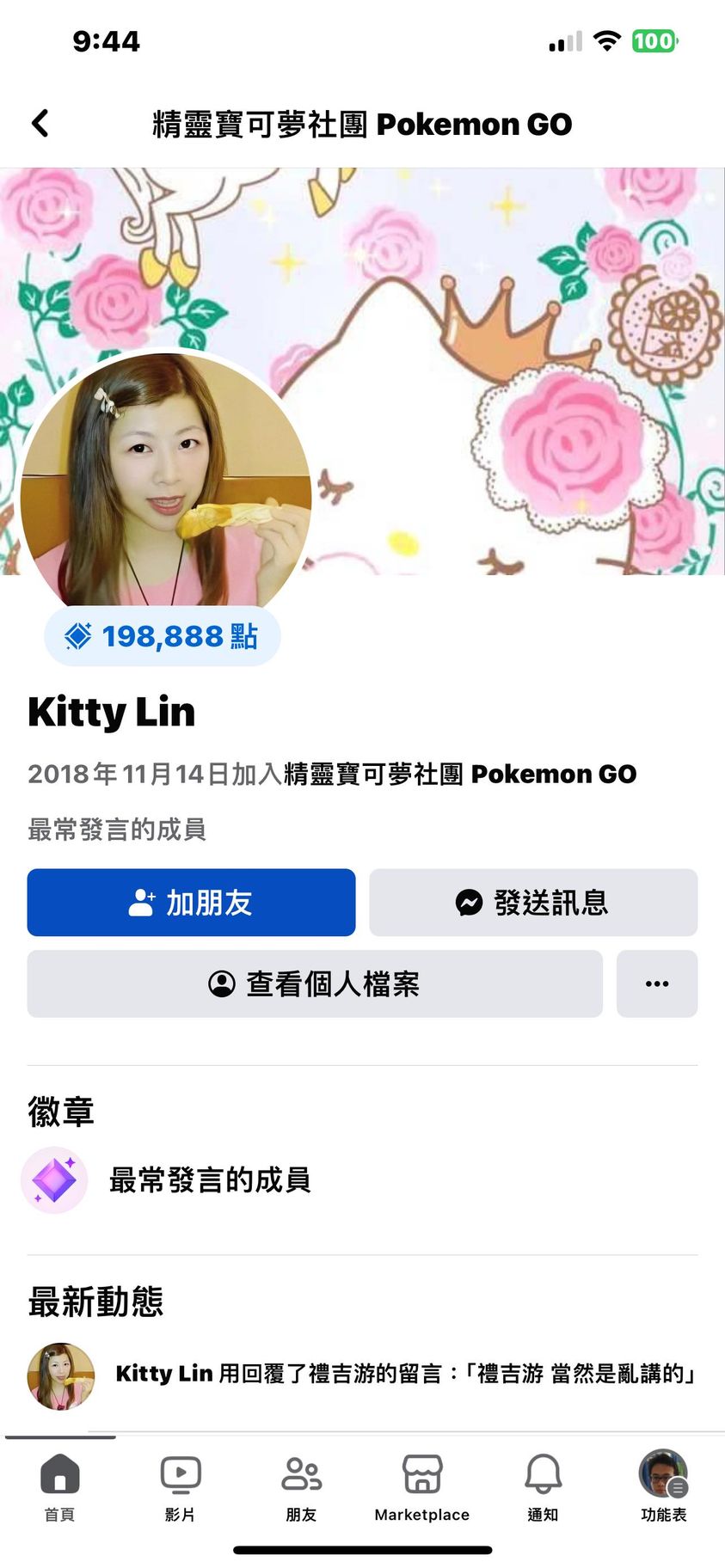
Task: Open 查看個人檔案 to view profile
Action: (x=315, y=983)
